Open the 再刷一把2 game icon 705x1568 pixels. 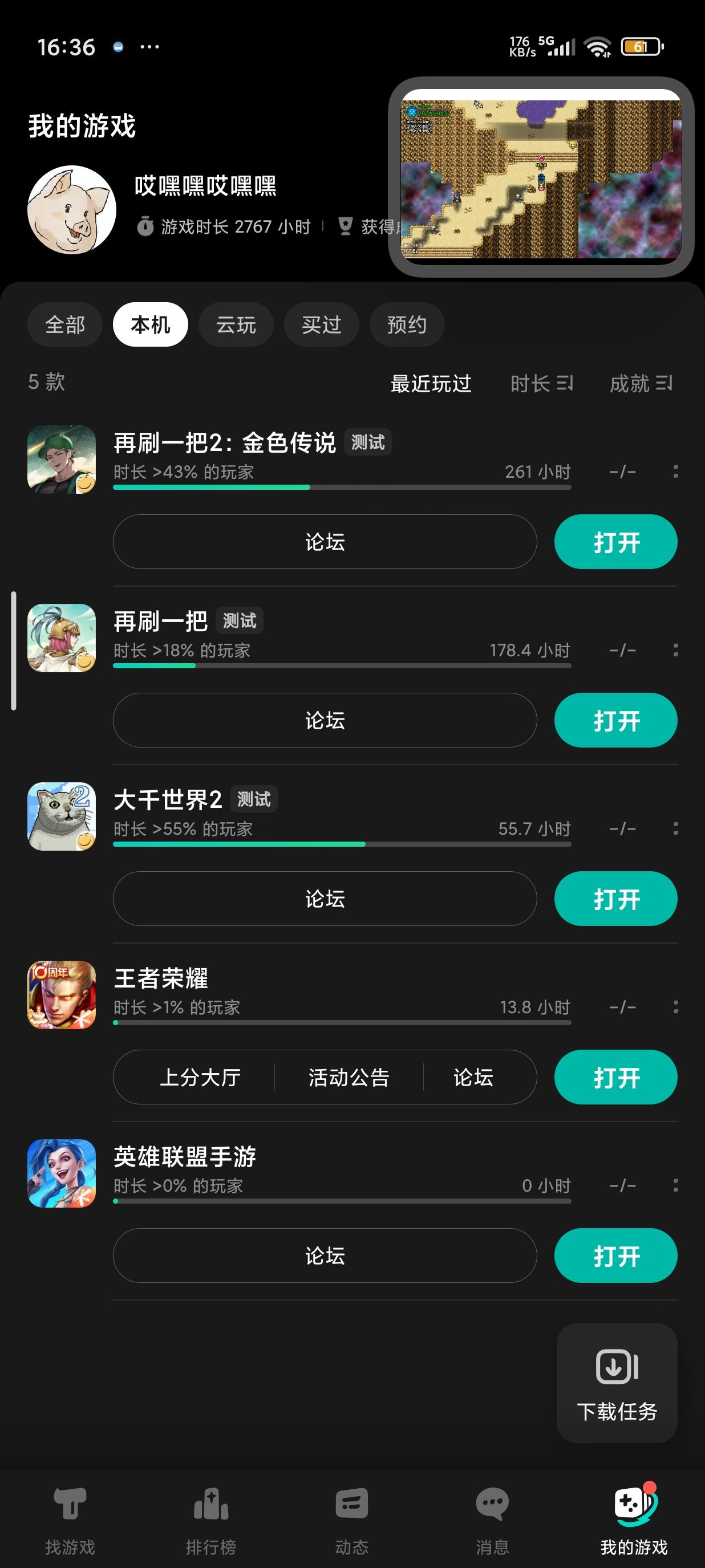pyautogui.click(x=63, y=461)
